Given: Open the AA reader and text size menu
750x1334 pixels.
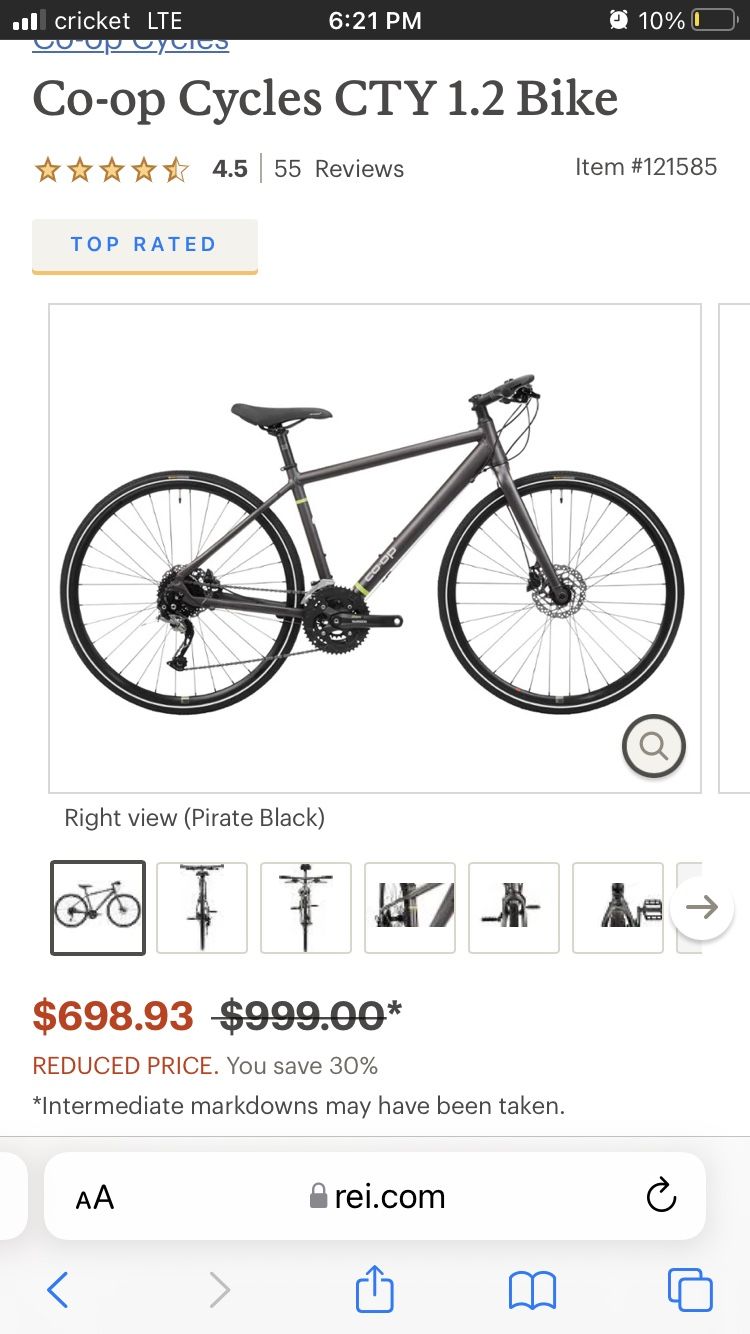Looking at the screenshot, I should [95, 1197].
